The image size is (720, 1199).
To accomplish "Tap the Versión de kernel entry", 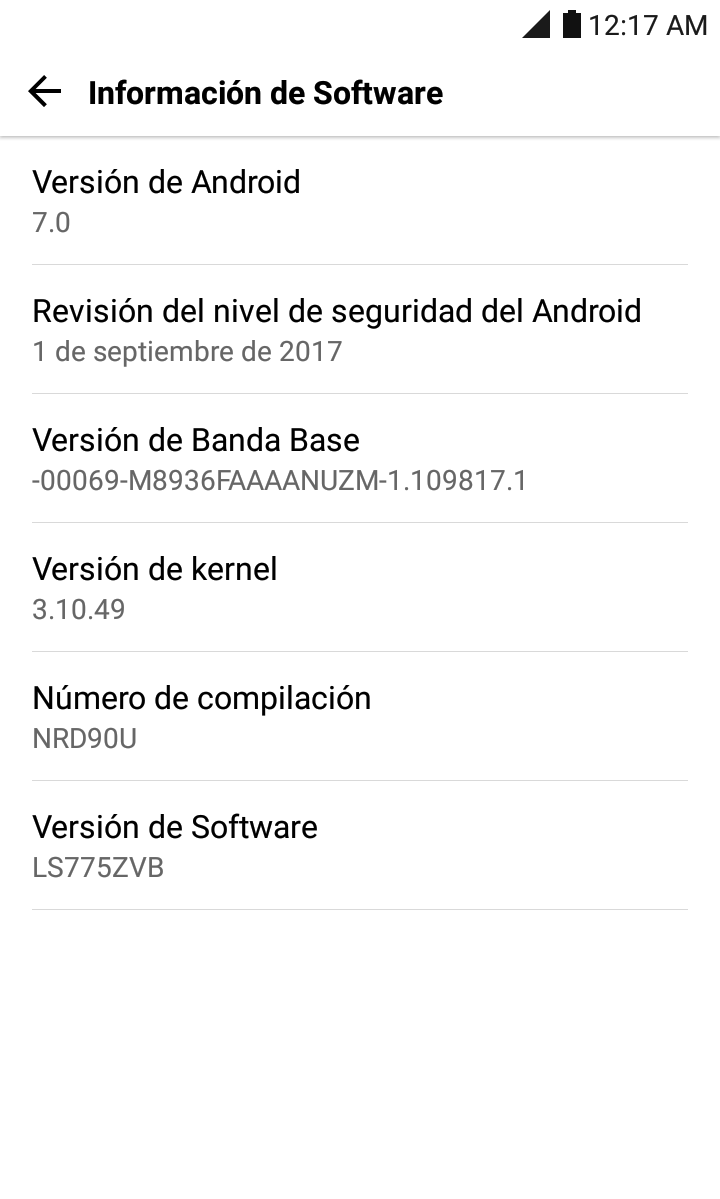I will click(360, 588).
